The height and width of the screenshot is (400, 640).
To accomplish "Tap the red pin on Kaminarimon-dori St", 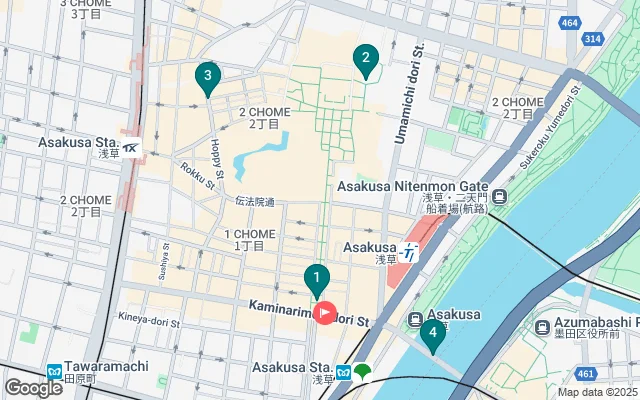I will pos(325,313).
